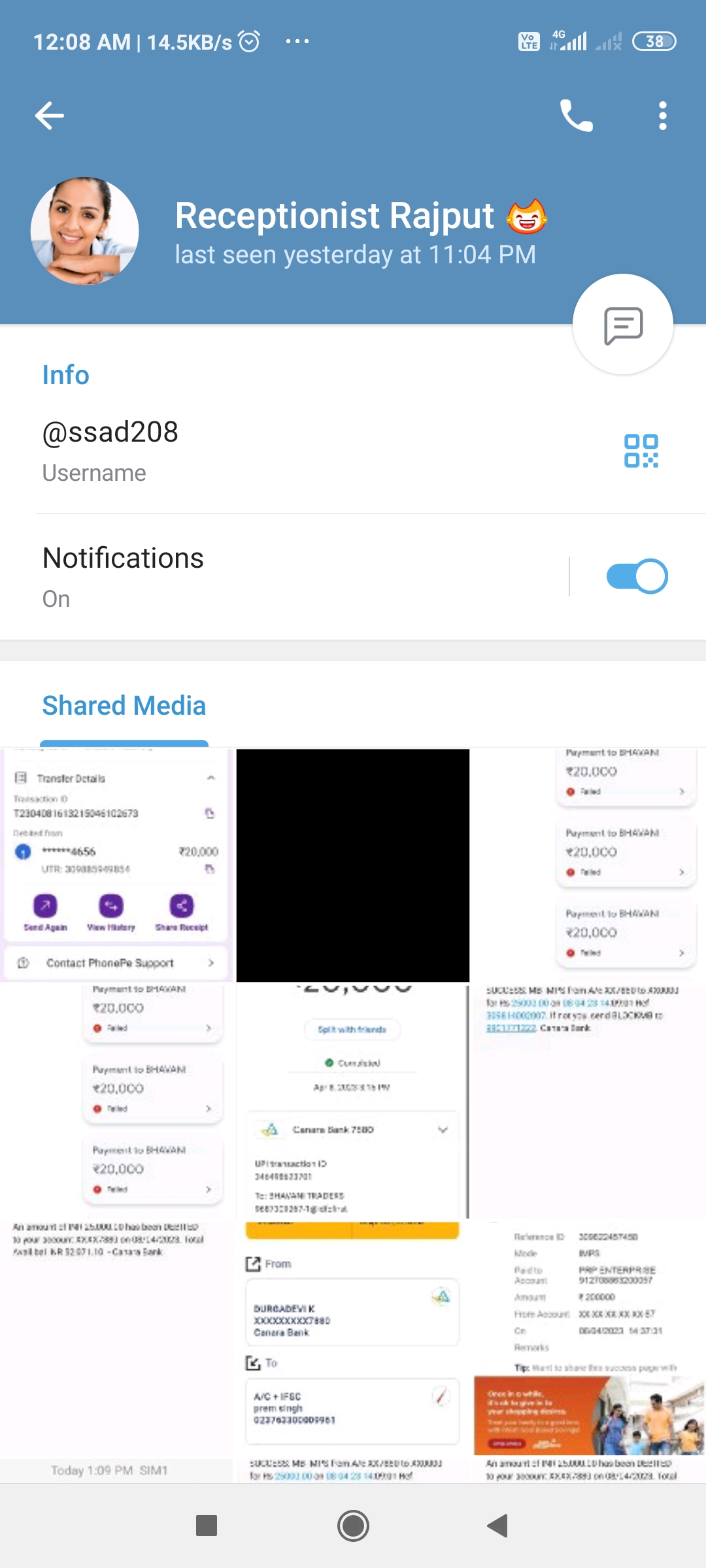Open the three-dot overflow menu
This screenshot has height=1568, width=706.
662,116
